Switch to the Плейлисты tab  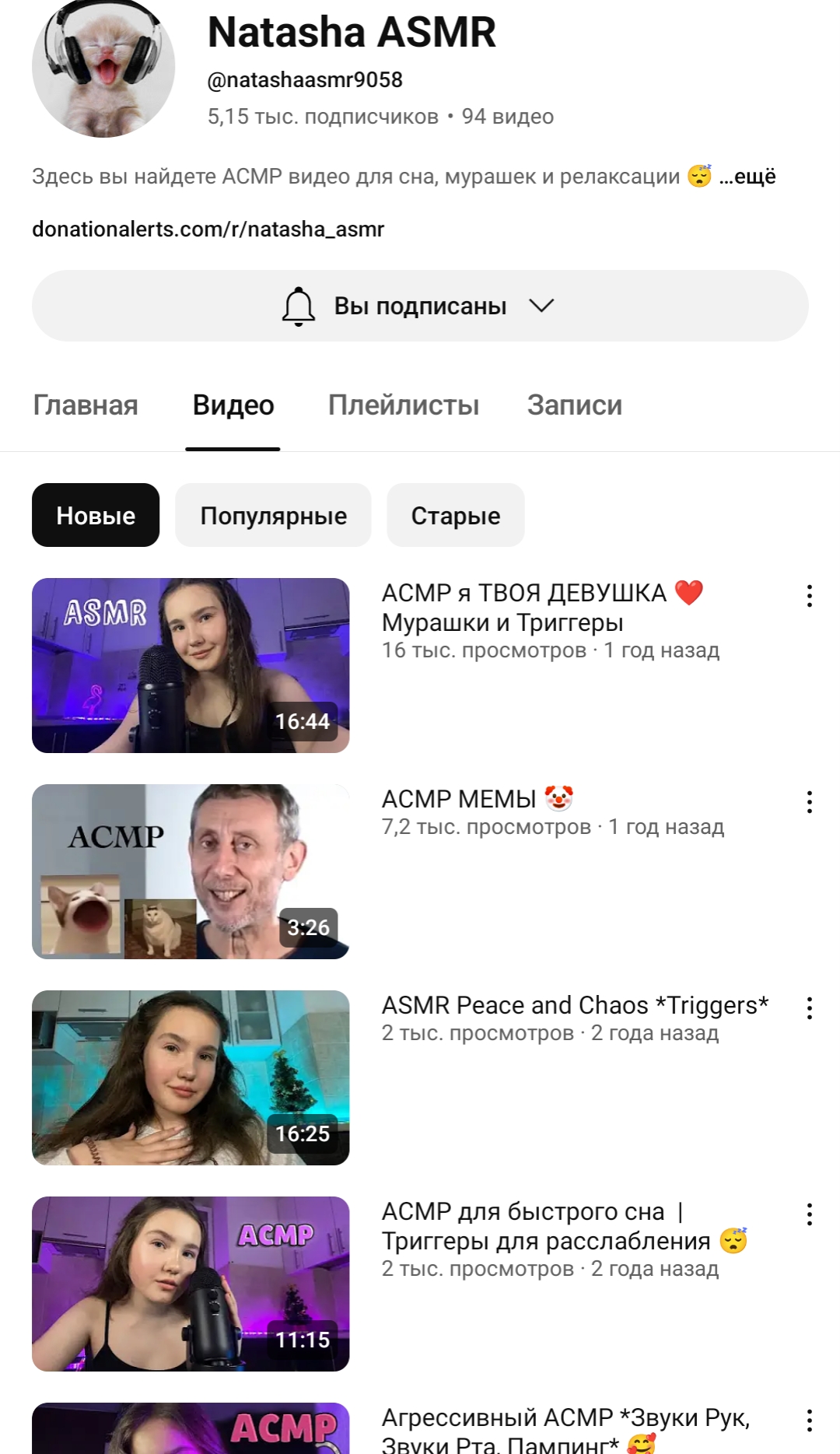pyautogui.click(x=404, y=405)
